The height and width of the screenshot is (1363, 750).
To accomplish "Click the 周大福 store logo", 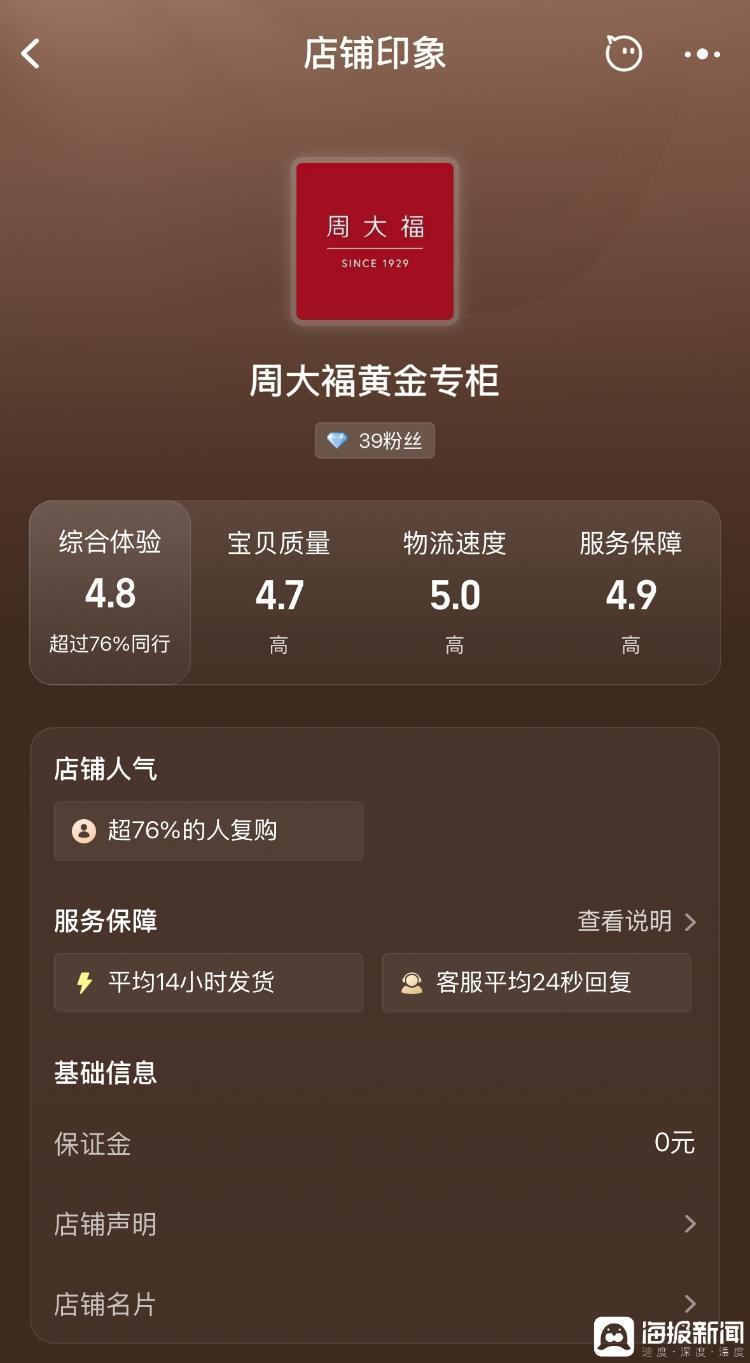I will pyautogui.click(x=375, y=241).
